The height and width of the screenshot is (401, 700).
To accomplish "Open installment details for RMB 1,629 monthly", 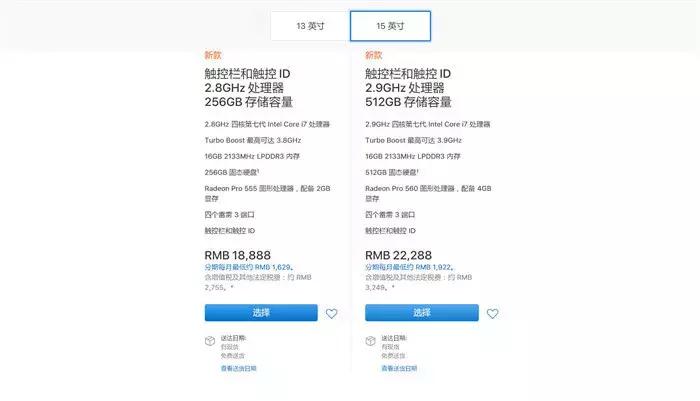I will click(x=248, y=268).
